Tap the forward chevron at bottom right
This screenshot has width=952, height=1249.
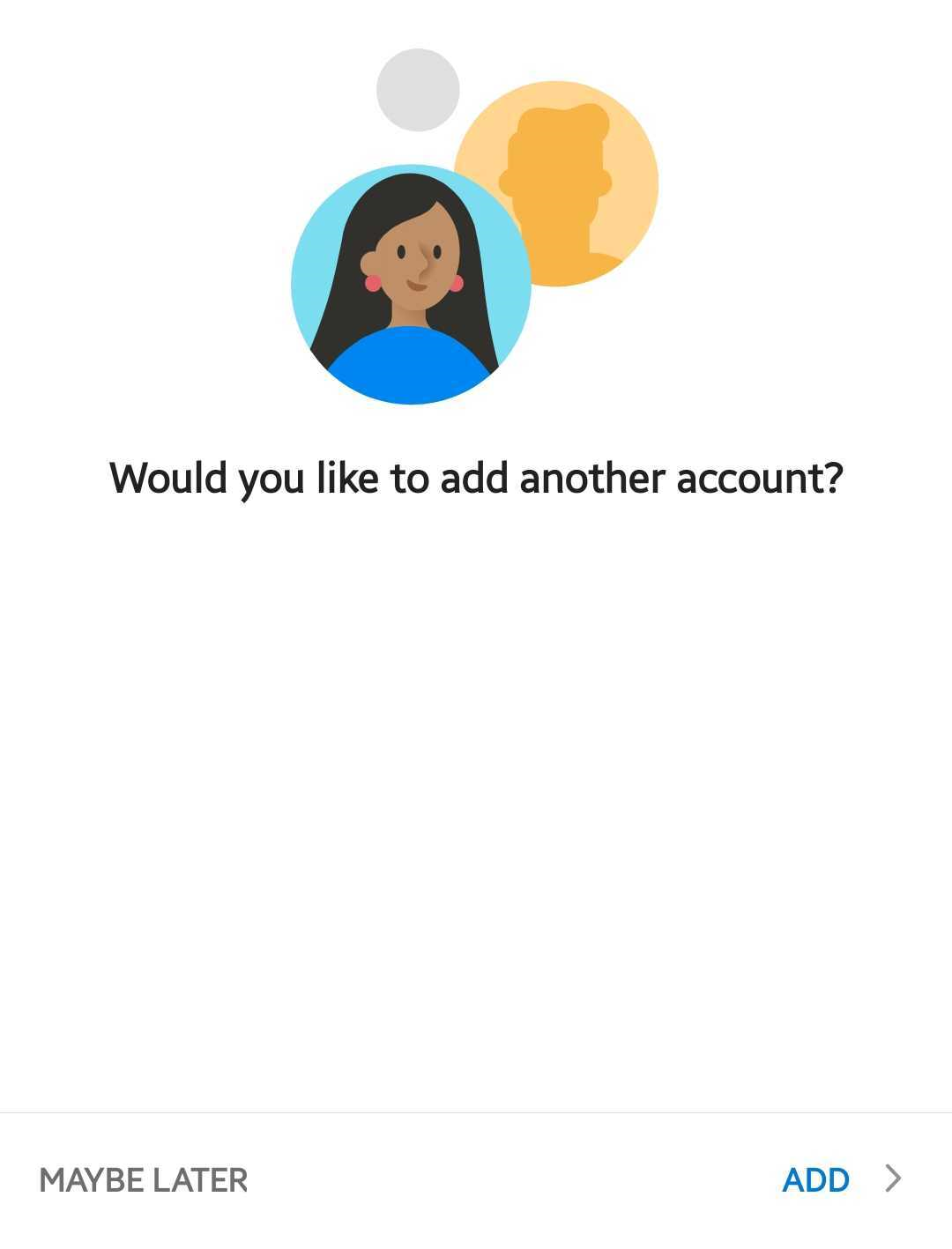click(x=894, y=1178)
